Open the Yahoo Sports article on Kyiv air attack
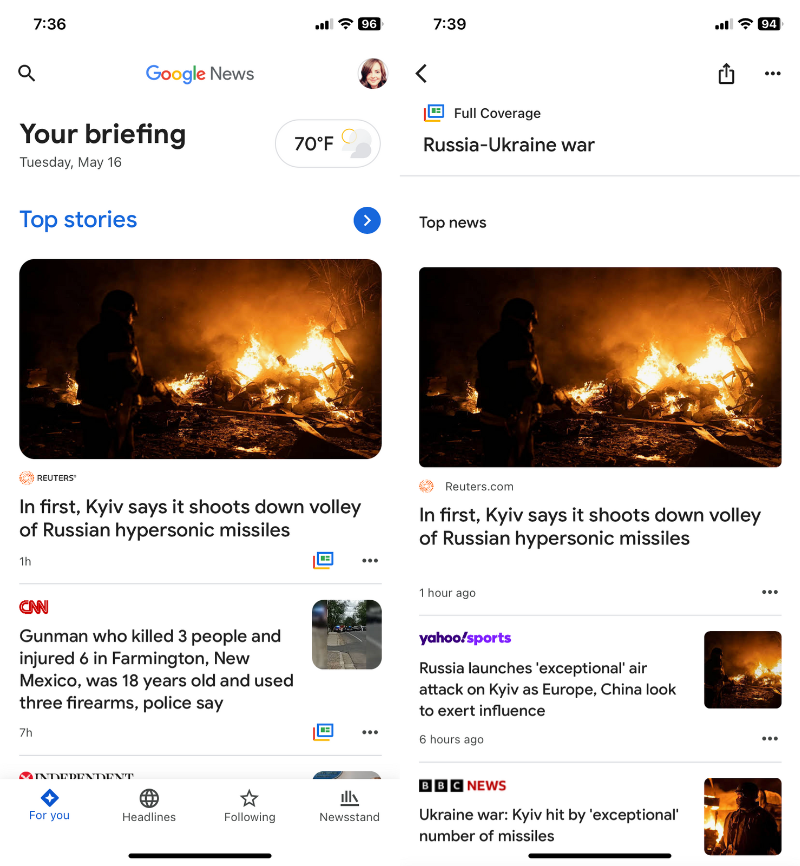This screenshot has width=800, height=866. [548, 688]
